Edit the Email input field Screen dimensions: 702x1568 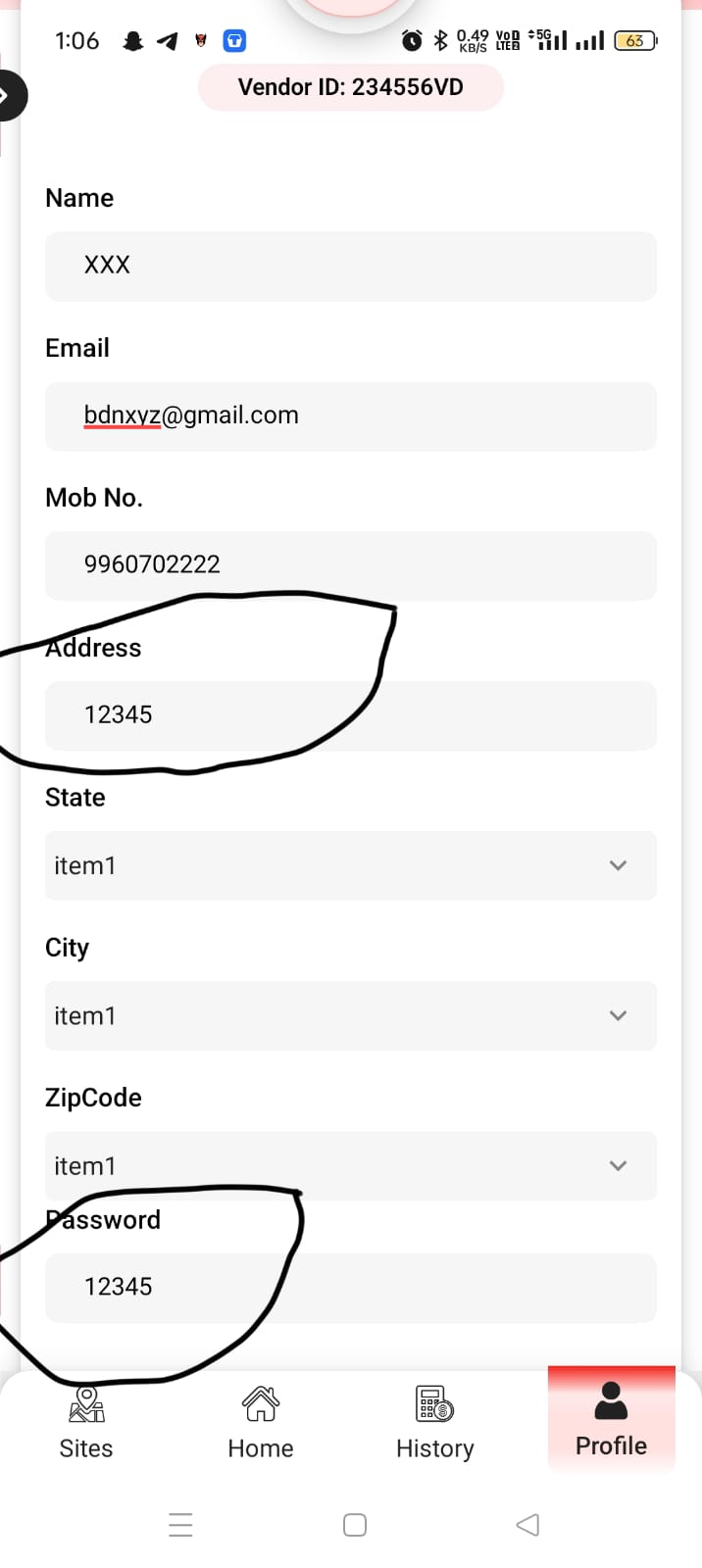(350, 416)
